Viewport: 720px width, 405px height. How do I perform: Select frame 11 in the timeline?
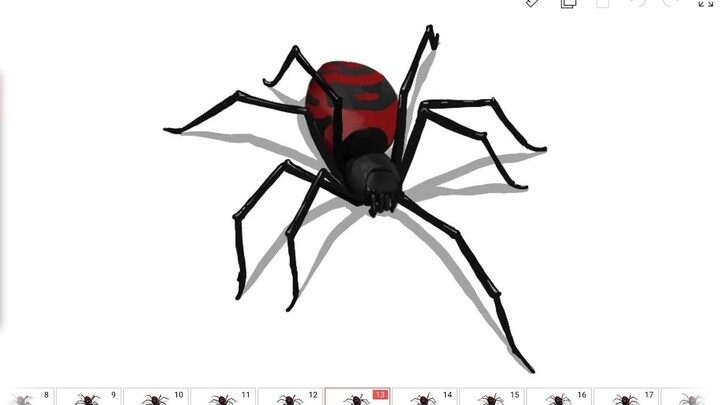pyautogui.click(x=222, y=397)
